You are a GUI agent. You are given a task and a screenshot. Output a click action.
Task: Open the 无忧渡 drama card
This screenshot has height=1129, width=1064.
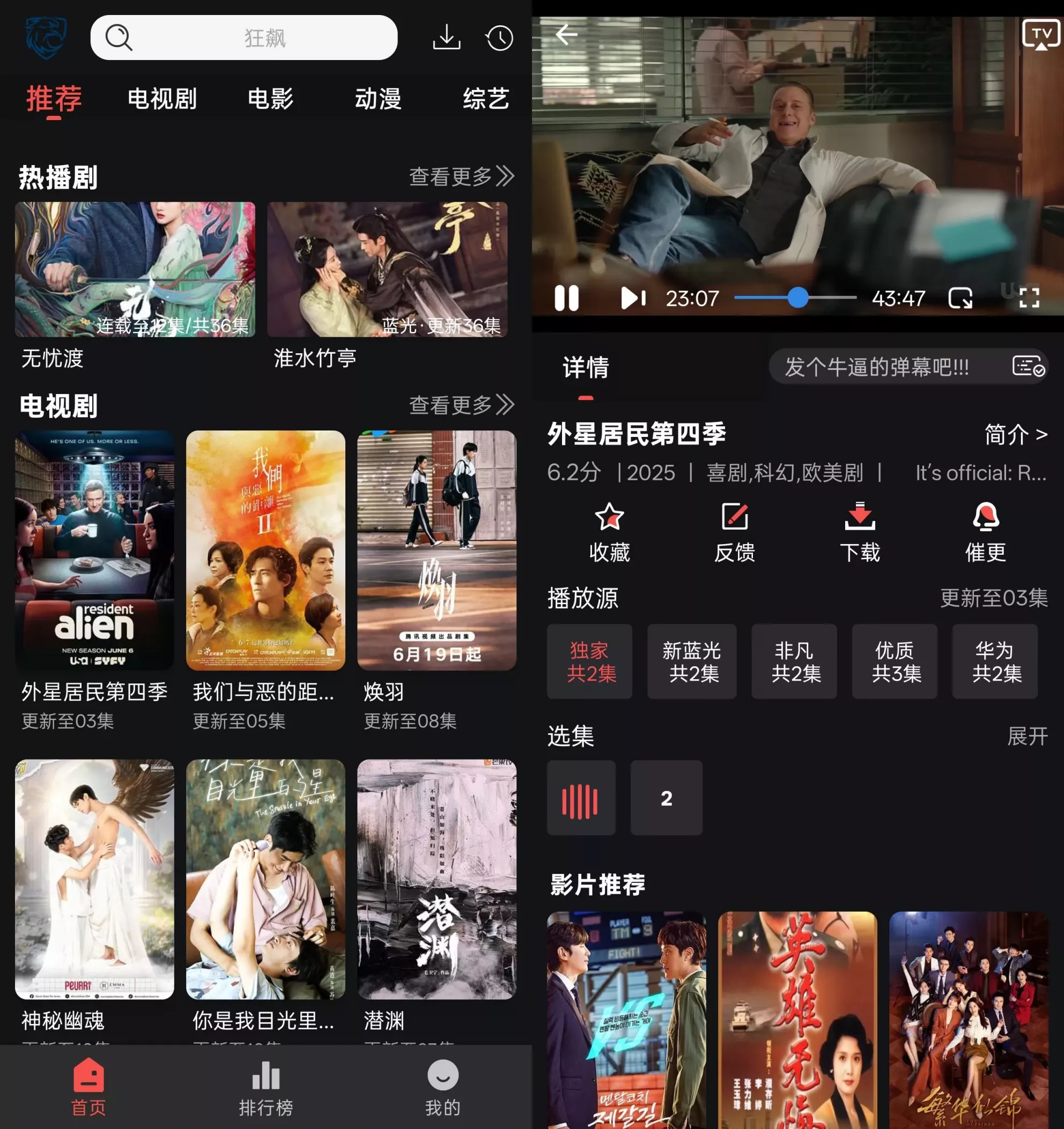point(135,269)
